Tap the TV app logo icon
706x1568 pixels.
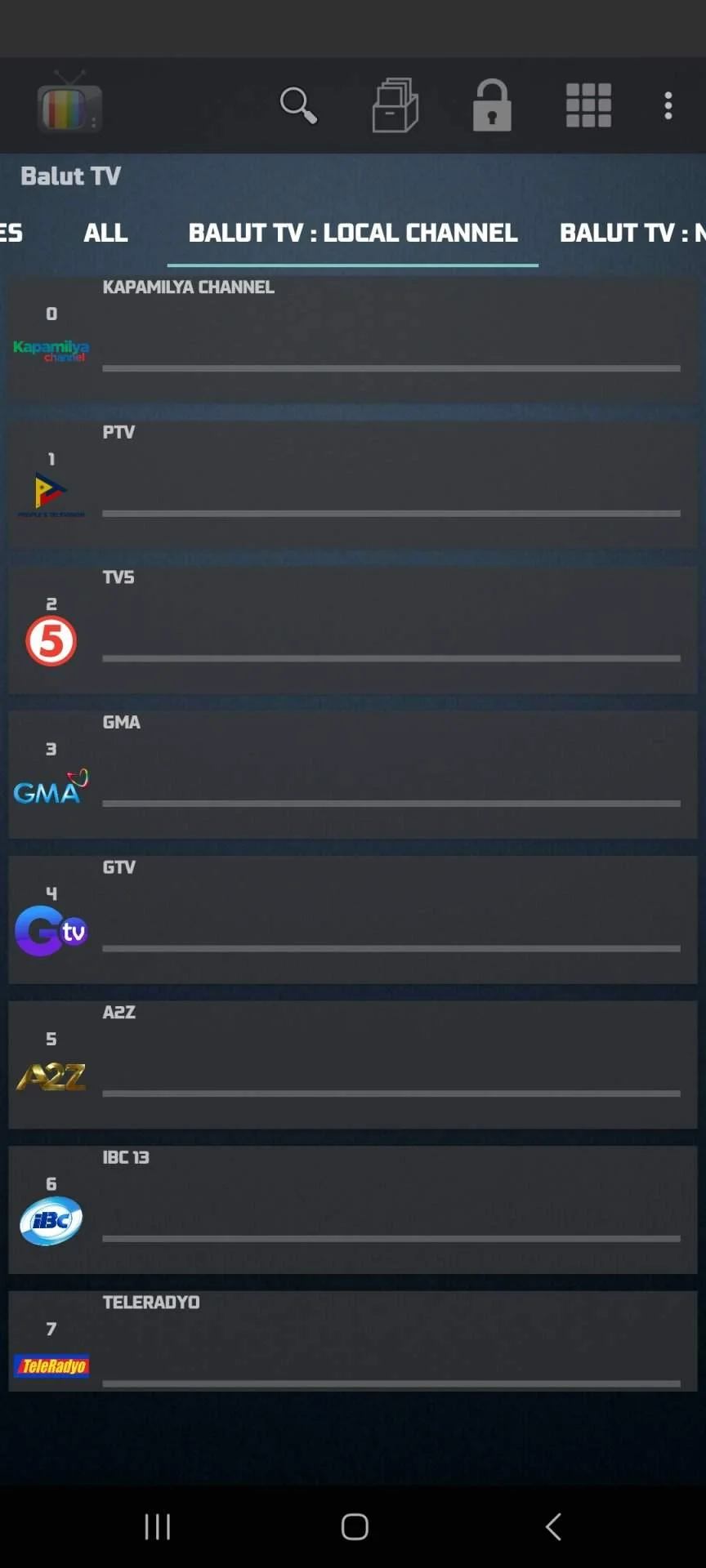(69, 104)
